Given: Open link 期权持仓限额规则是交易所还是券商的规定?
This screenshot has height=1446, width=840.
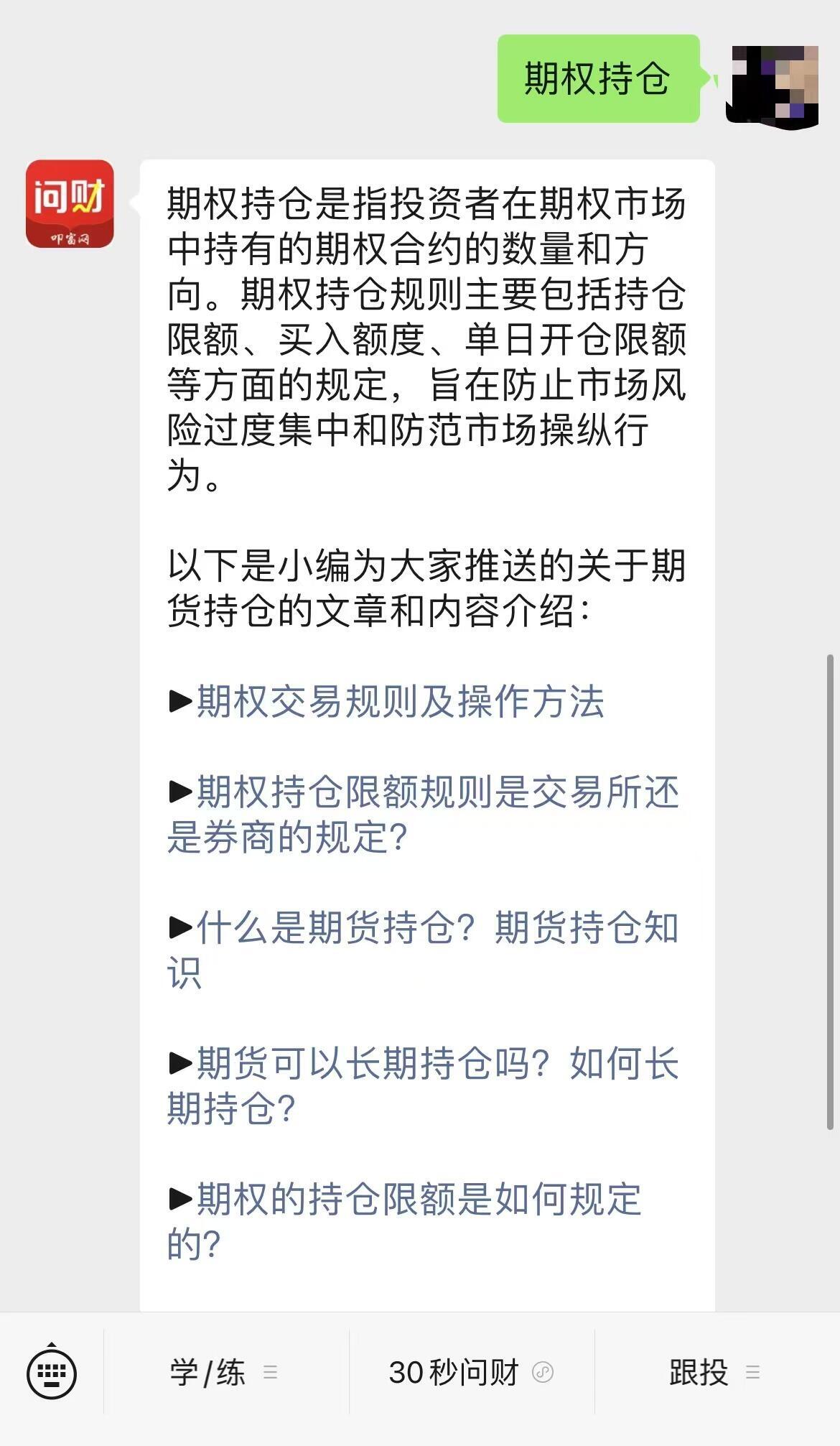Looking at the screenshot, I should point(424,815).
